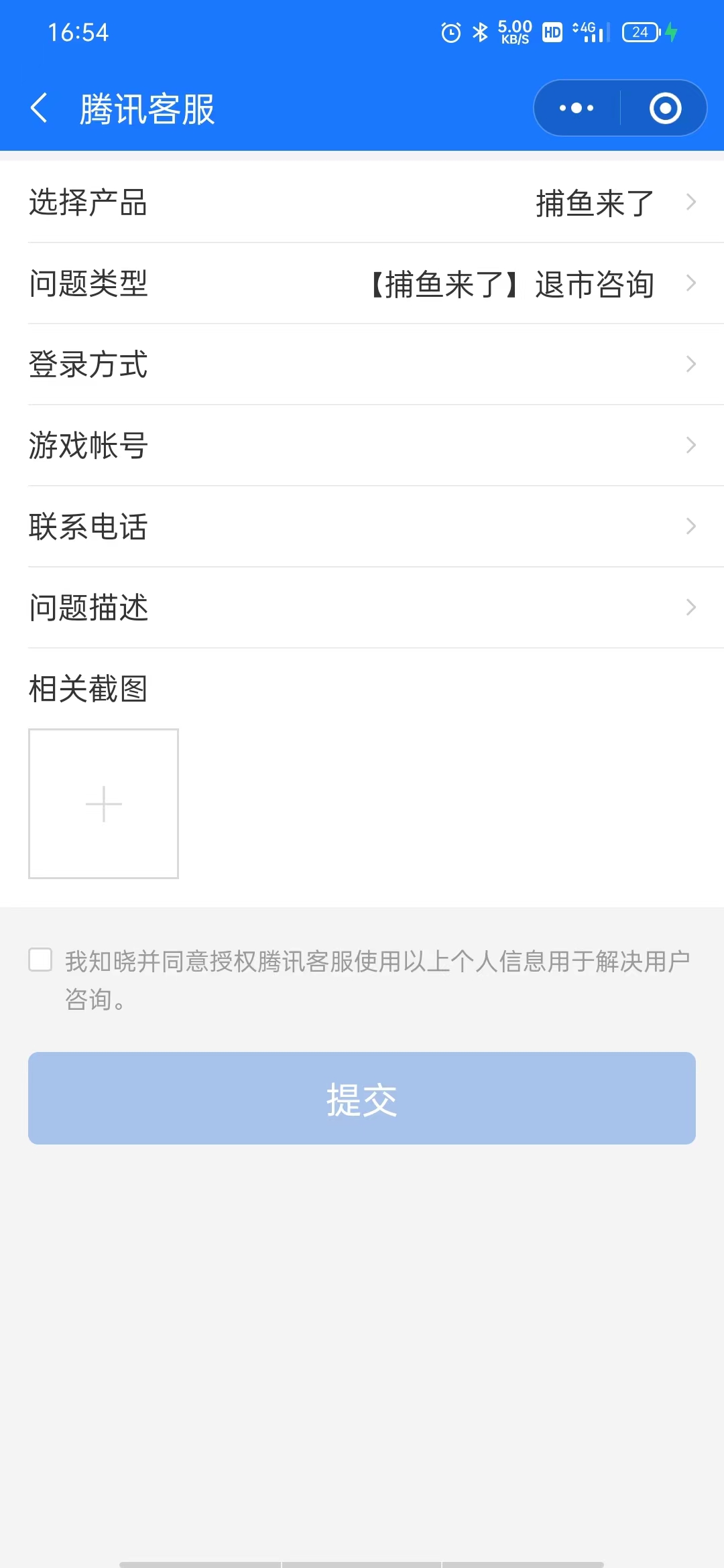Open the mini program three-dot menu

(577, 108)
